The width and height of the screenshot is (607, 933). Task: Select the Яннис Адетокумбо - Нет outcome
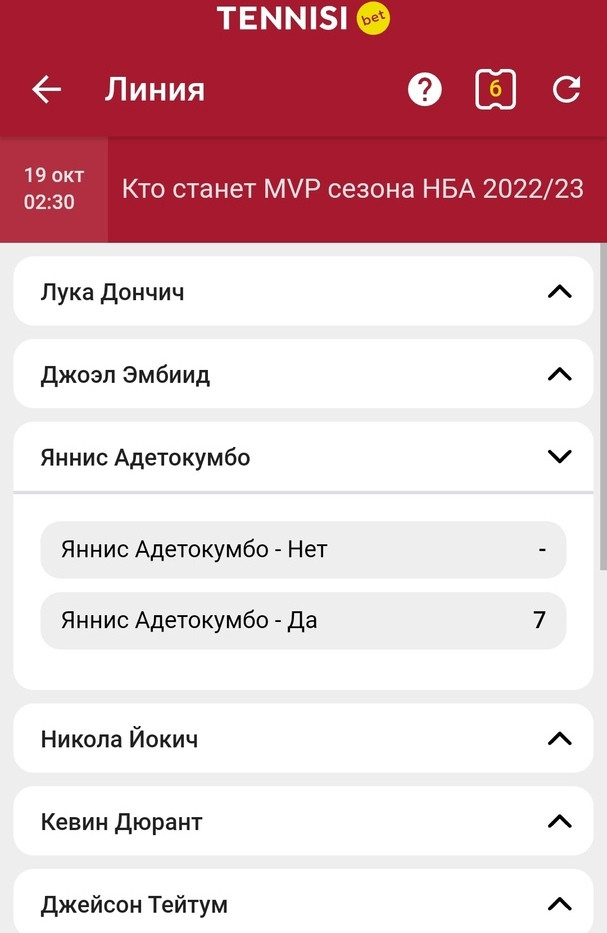[303, 549]
